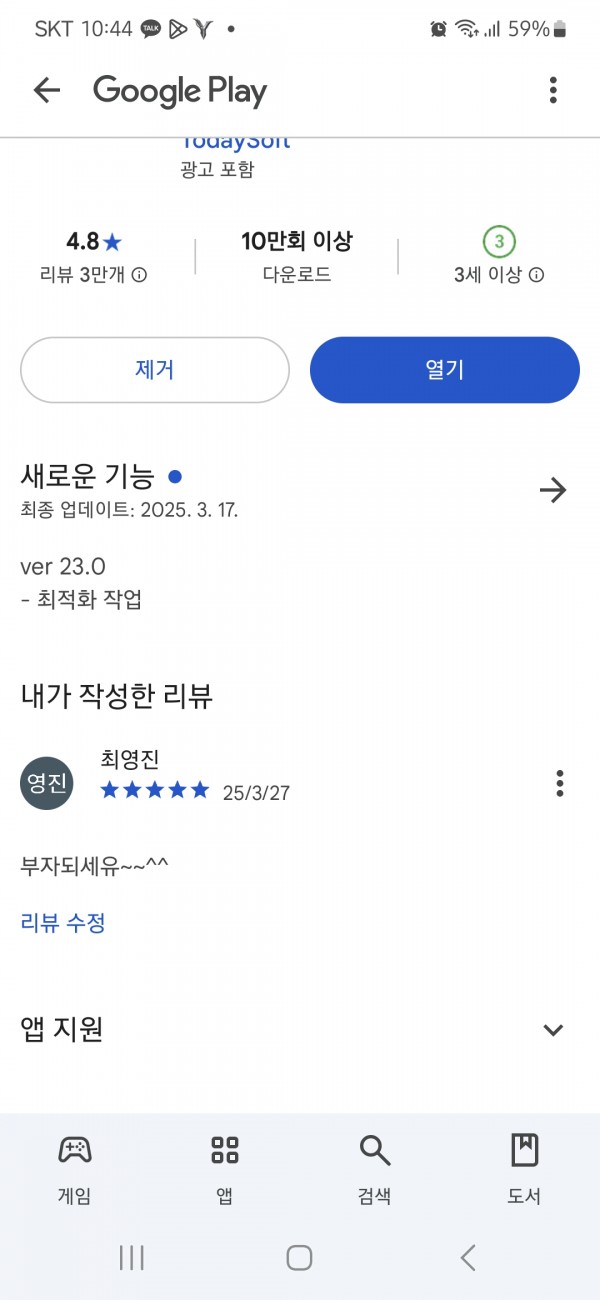Viewport: 600px width, 1300px height.
Task: Open the Google Play overflow menu
Action: point(553,91)
